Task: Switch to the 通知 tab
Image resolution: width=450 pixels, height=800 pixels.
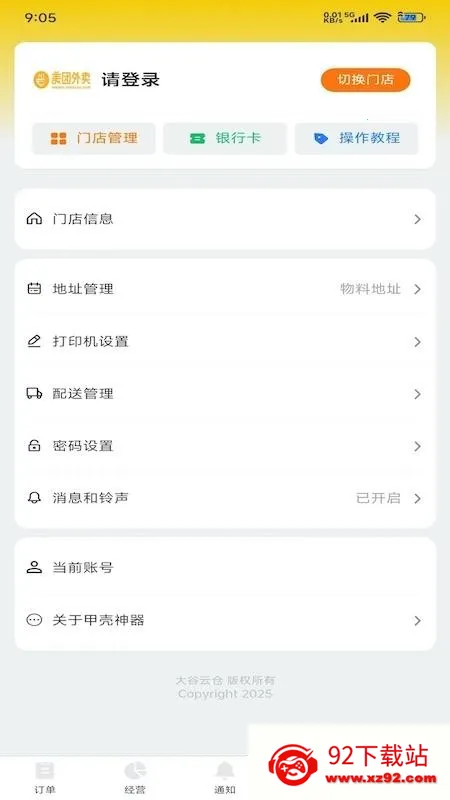Action: coord(224,778)
